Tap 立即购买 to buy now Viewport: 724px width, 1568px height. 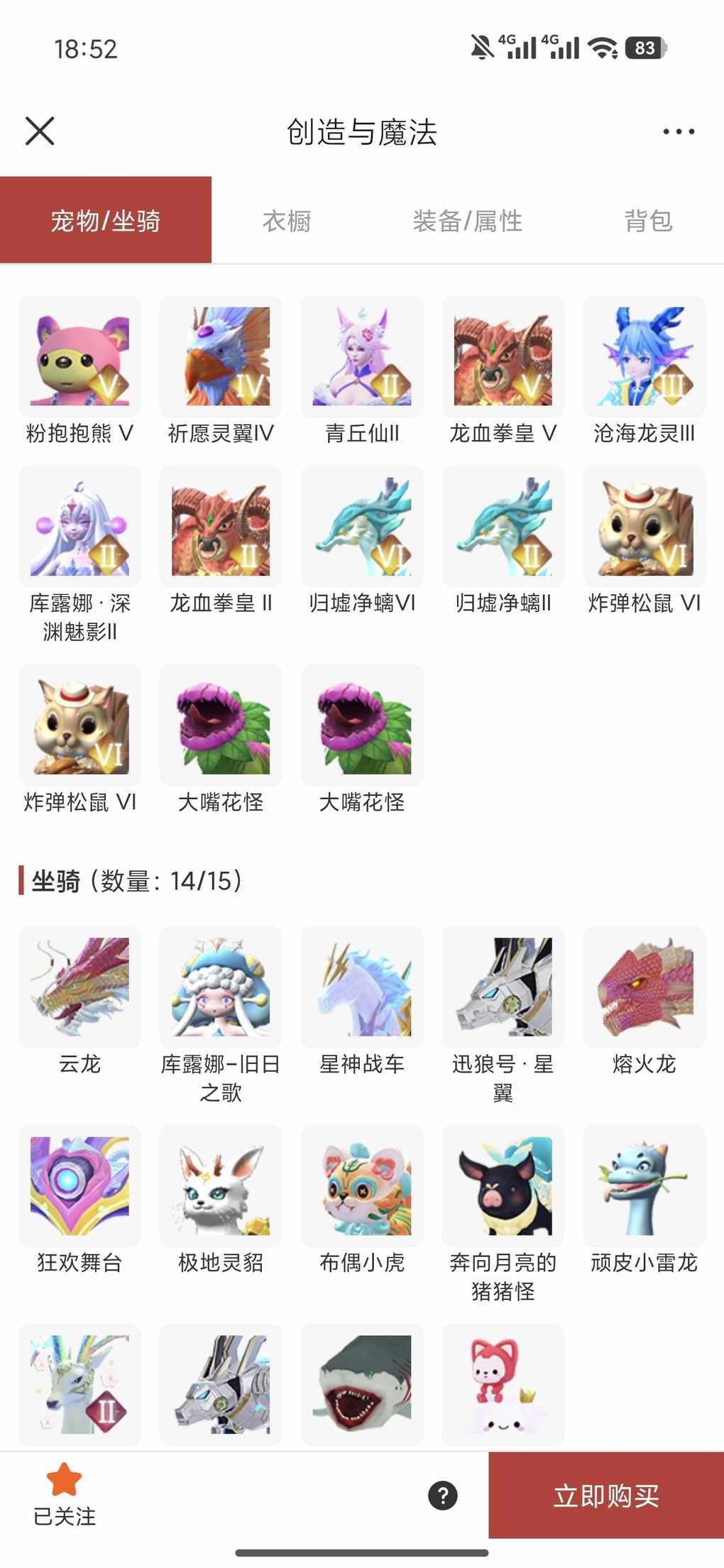pyautogui.click(x=606, y=1496)
